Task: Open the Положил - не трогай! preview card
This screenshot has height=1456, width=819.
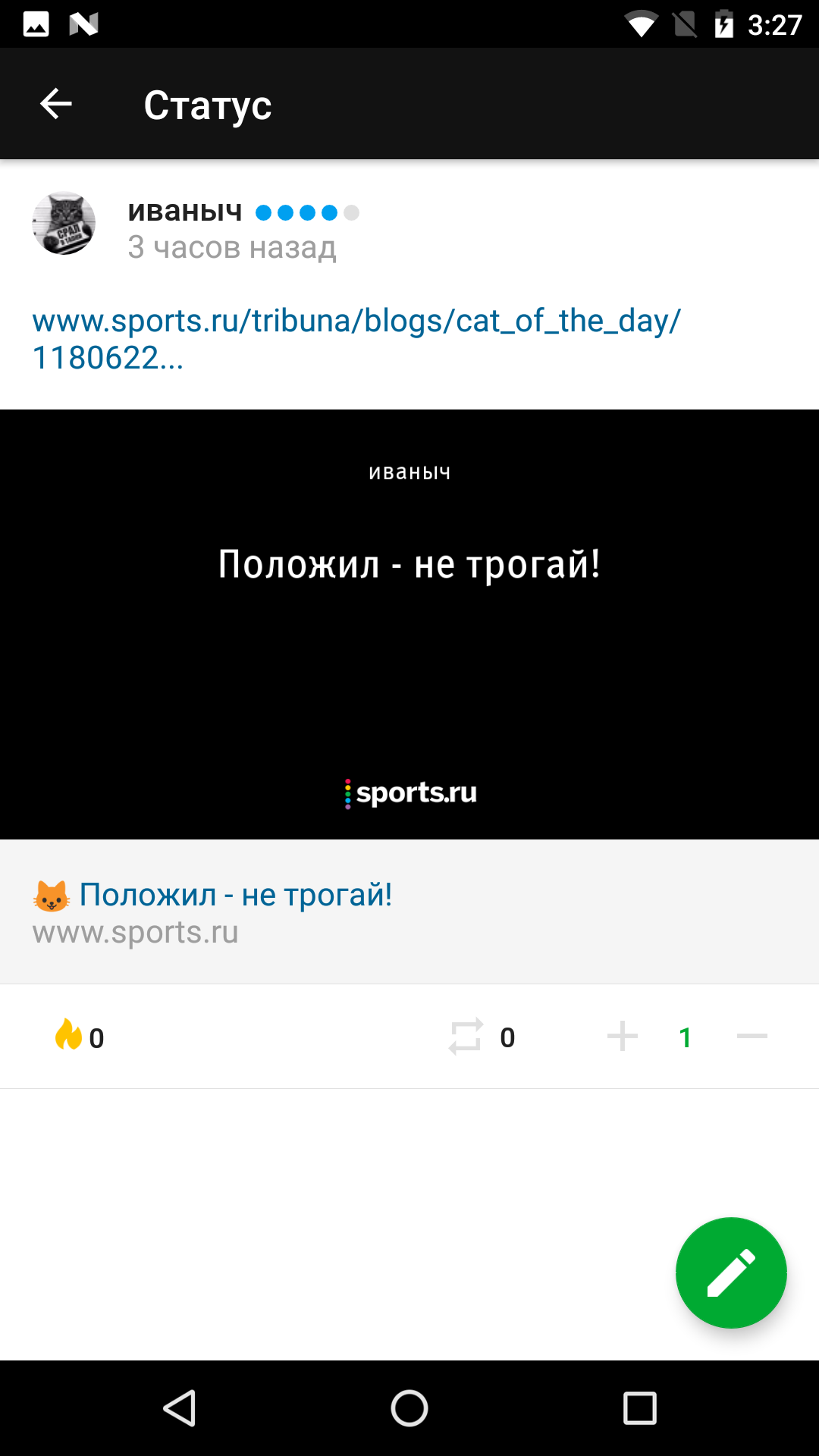Action: [x=409, y=624]
